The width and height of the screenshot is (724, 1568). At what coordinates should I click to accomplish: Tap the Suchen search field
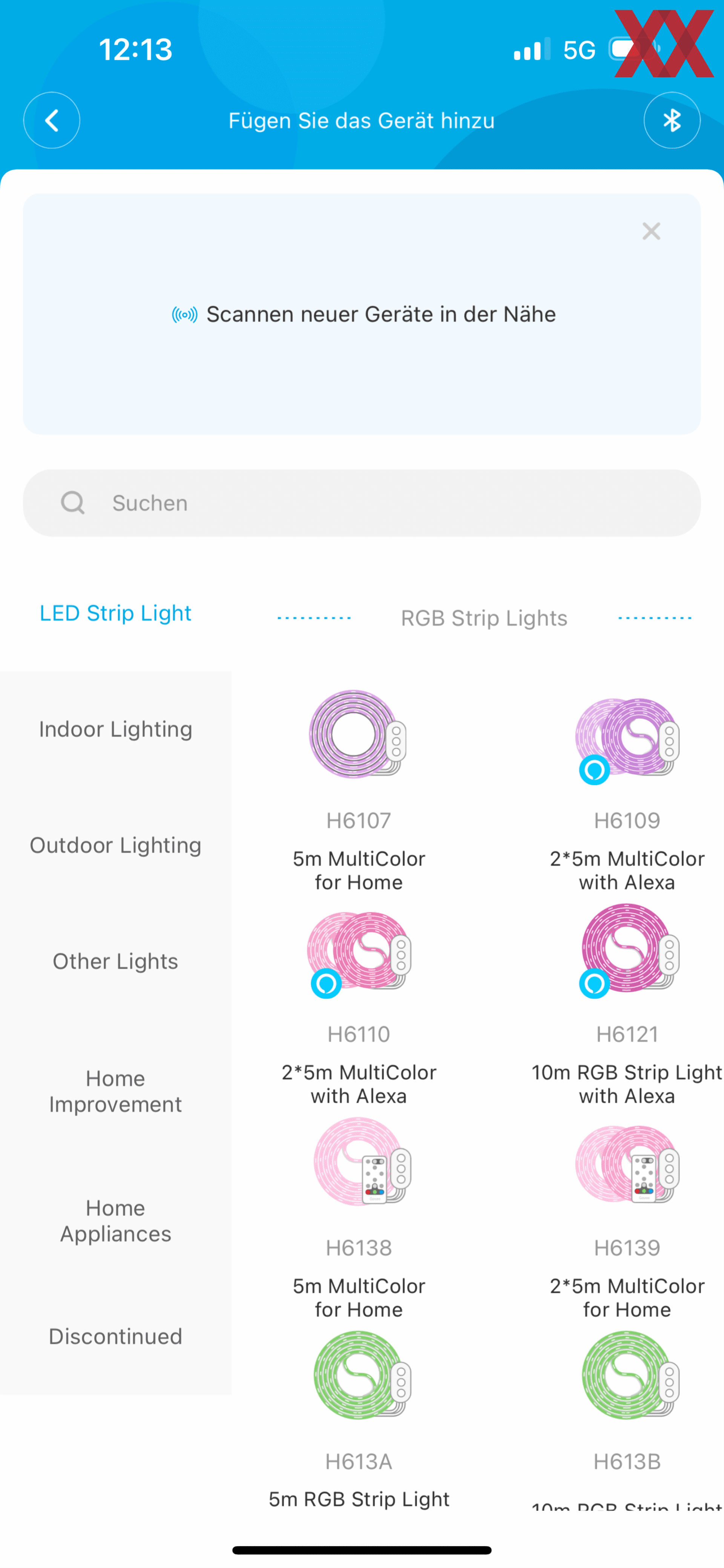point(362,503)
